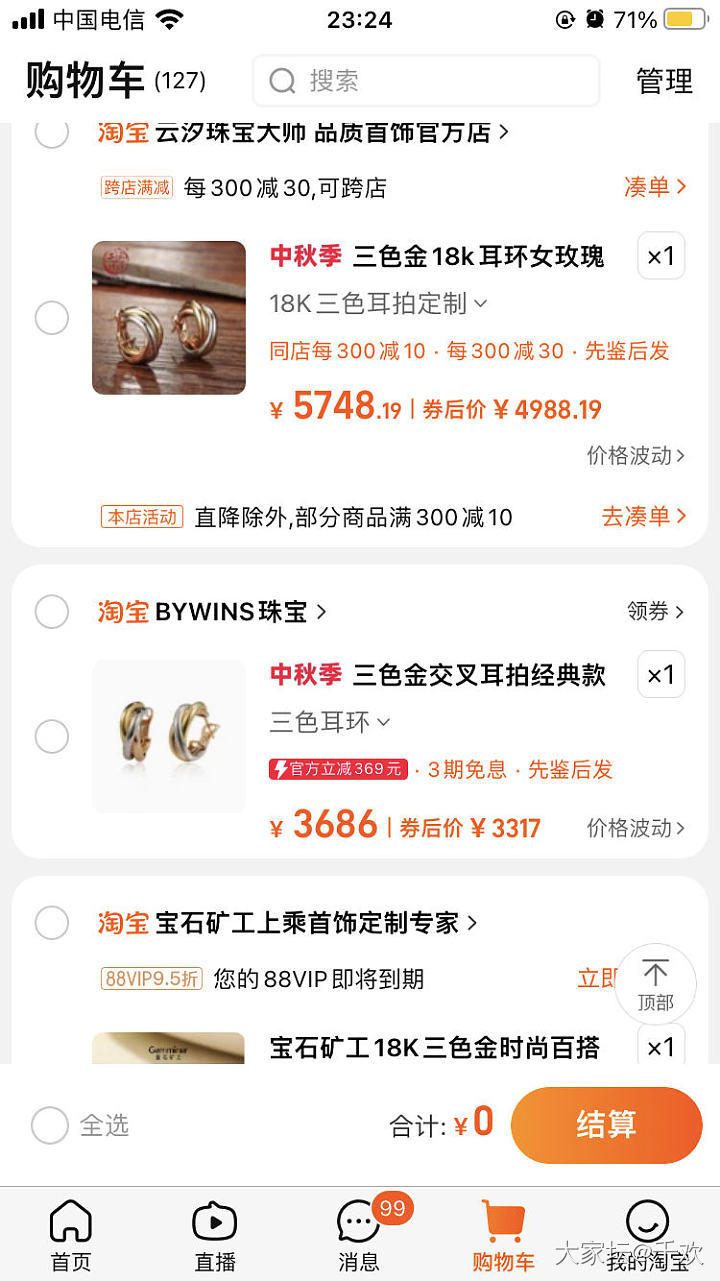Tap 领券 to get BYWINS coupons
The height and width of the screenshot is (1281, 720).
click(x=655, y=611)
